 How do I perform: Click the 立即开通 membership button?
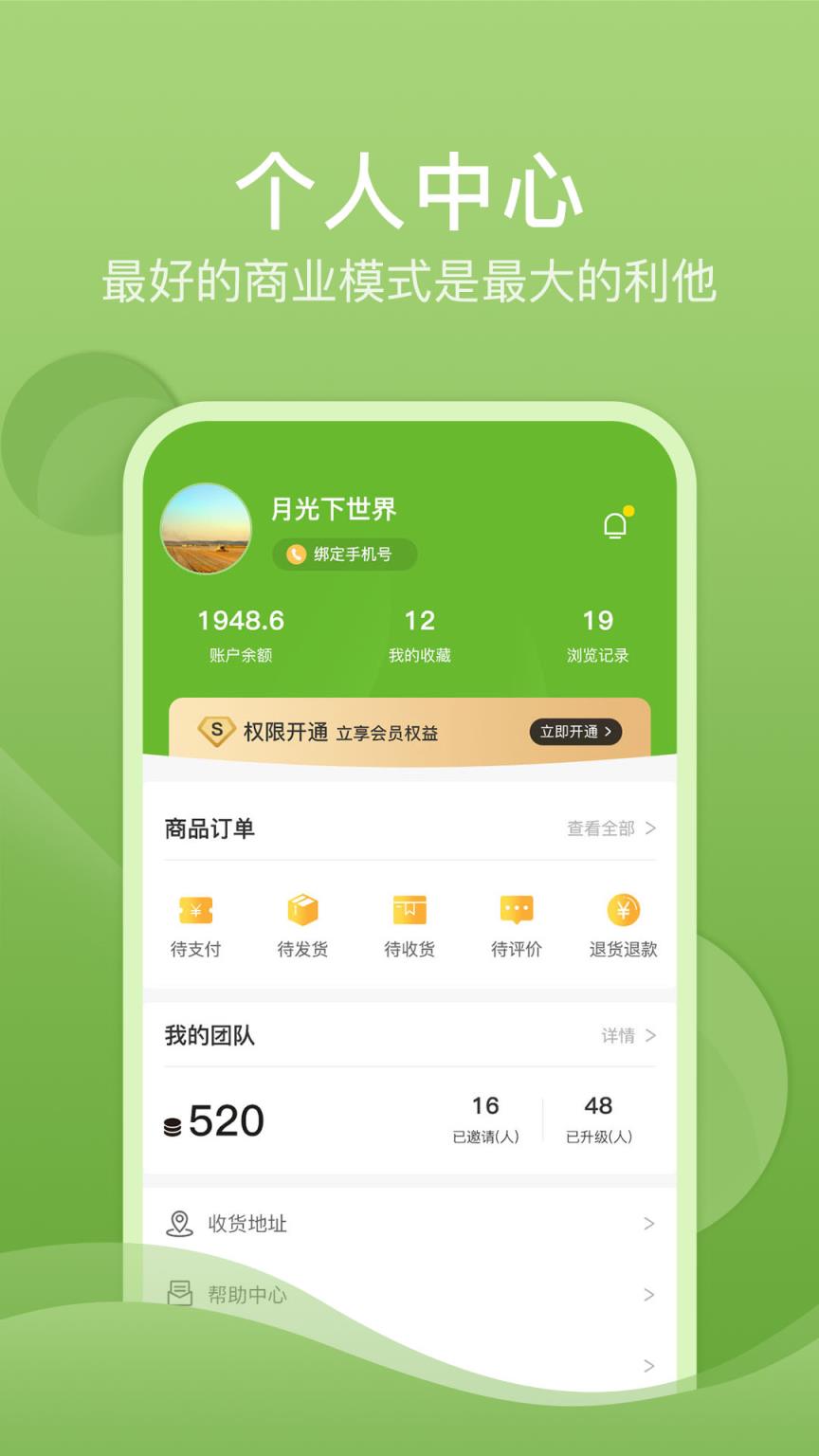tap(575, 732)
